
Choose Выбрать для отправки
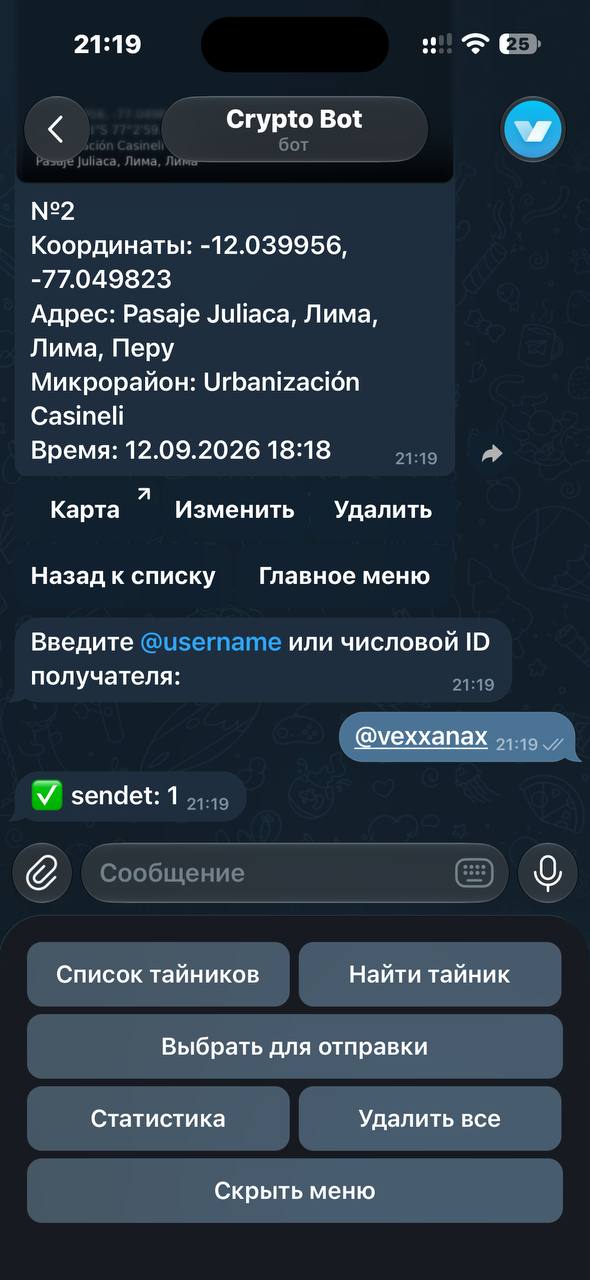pos(294,1047)
